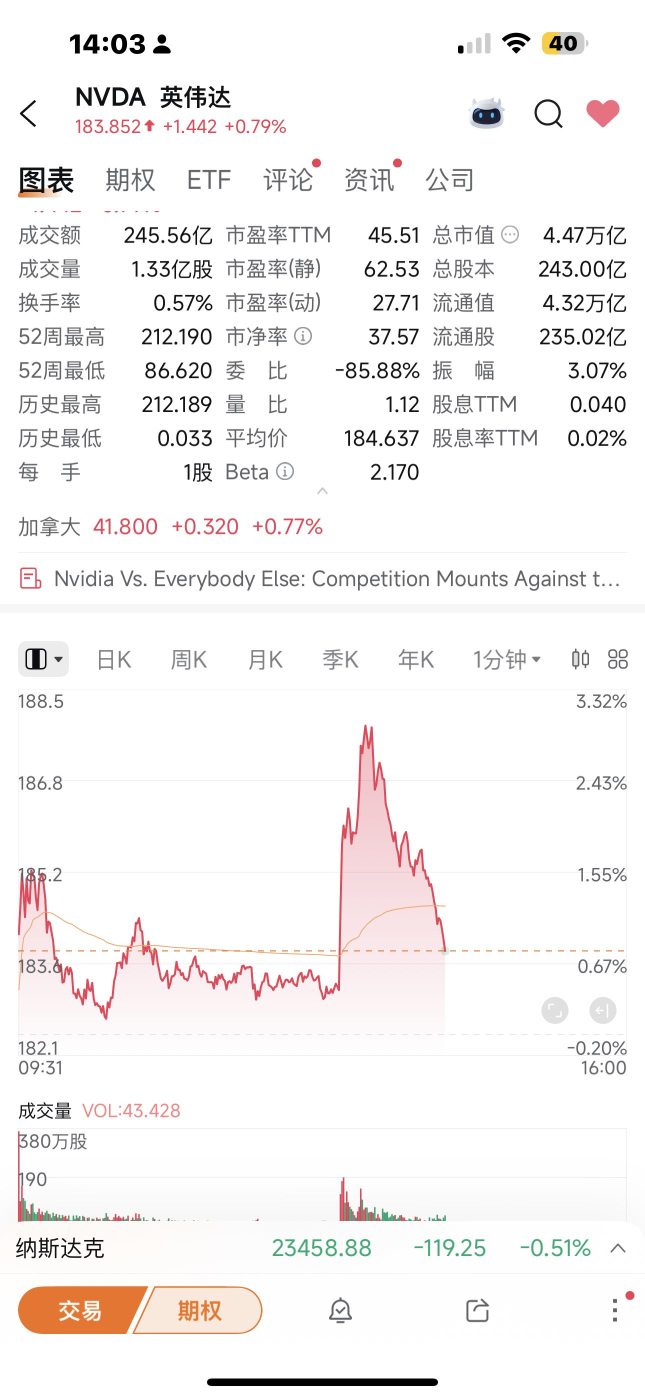Expand the chart to full screen
This screenshot has width=645, height=1398.
(x=555, y=1011)
